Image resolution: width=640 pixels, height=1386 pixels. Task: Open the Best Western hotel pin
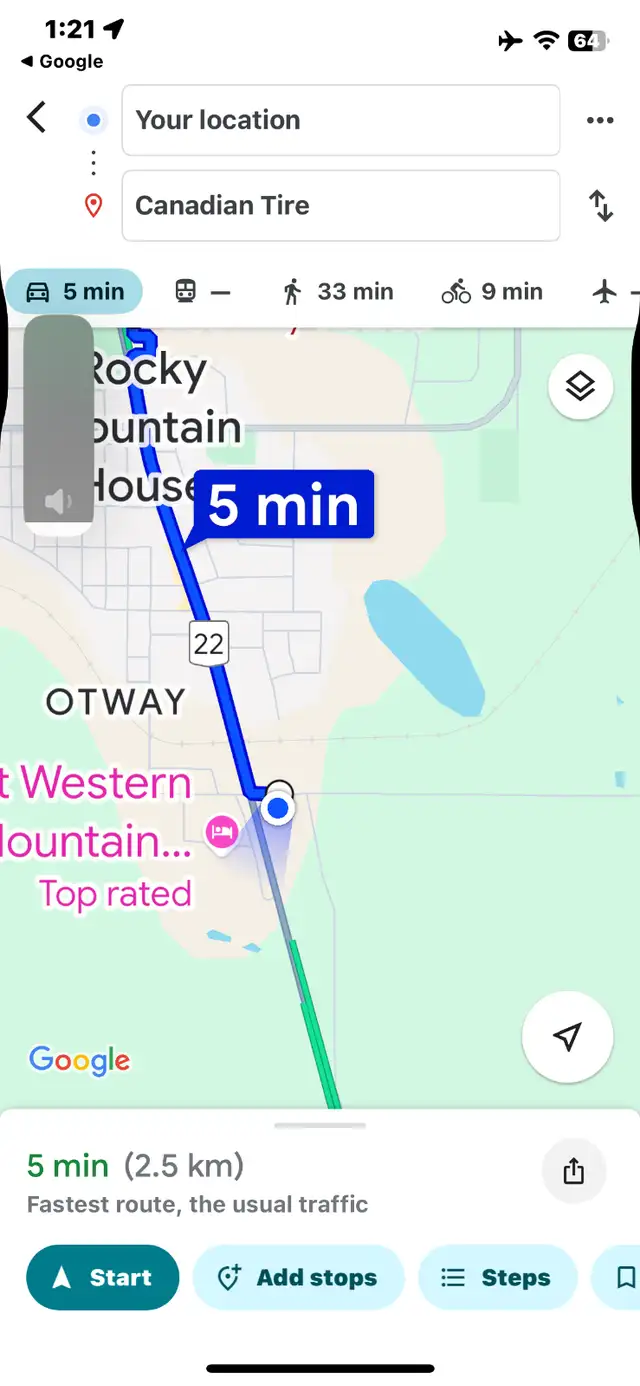[x=221, y=832]
